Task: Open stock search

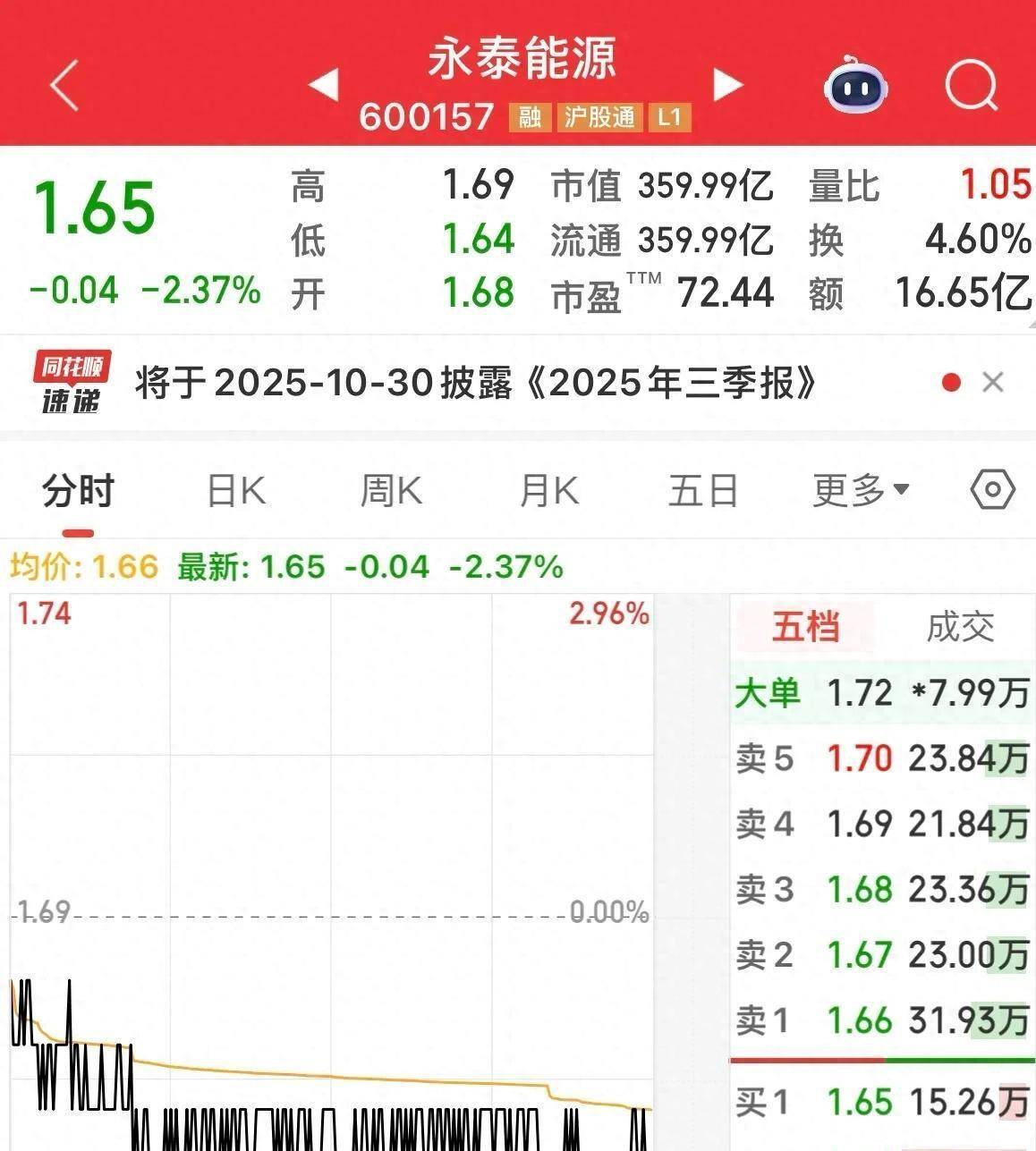Action: point(972,86)
